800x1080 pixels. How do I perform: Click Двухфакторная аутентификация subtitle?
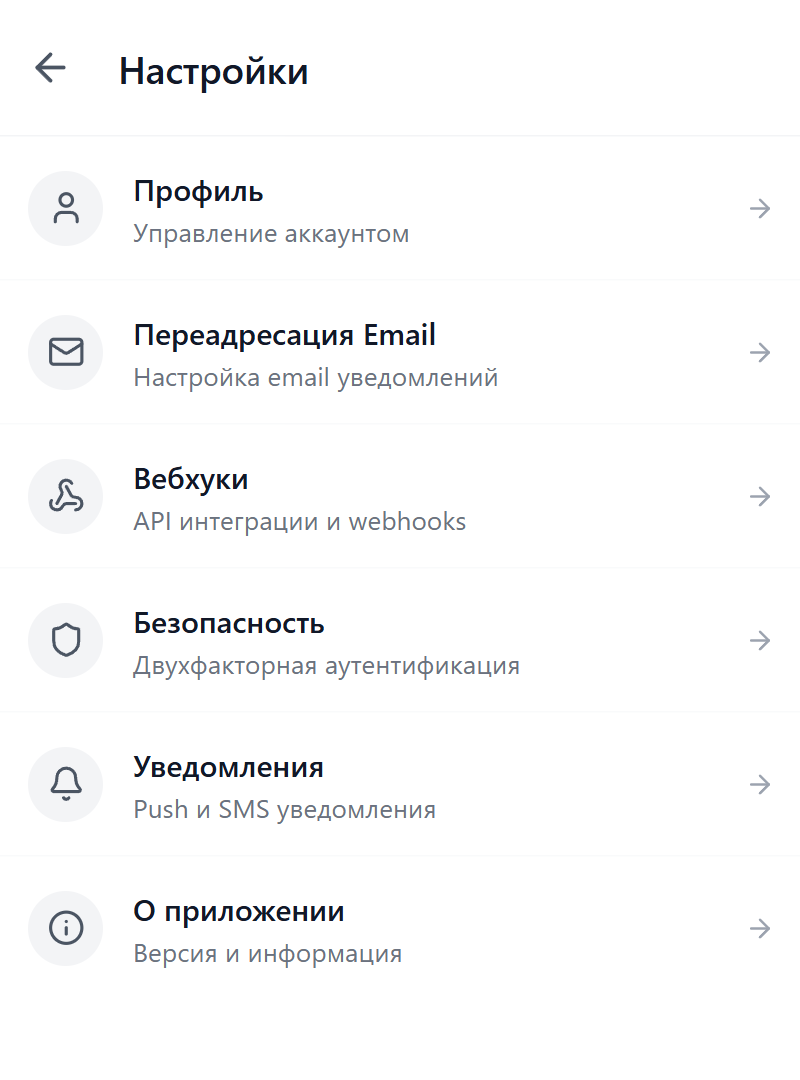(327, 665)
